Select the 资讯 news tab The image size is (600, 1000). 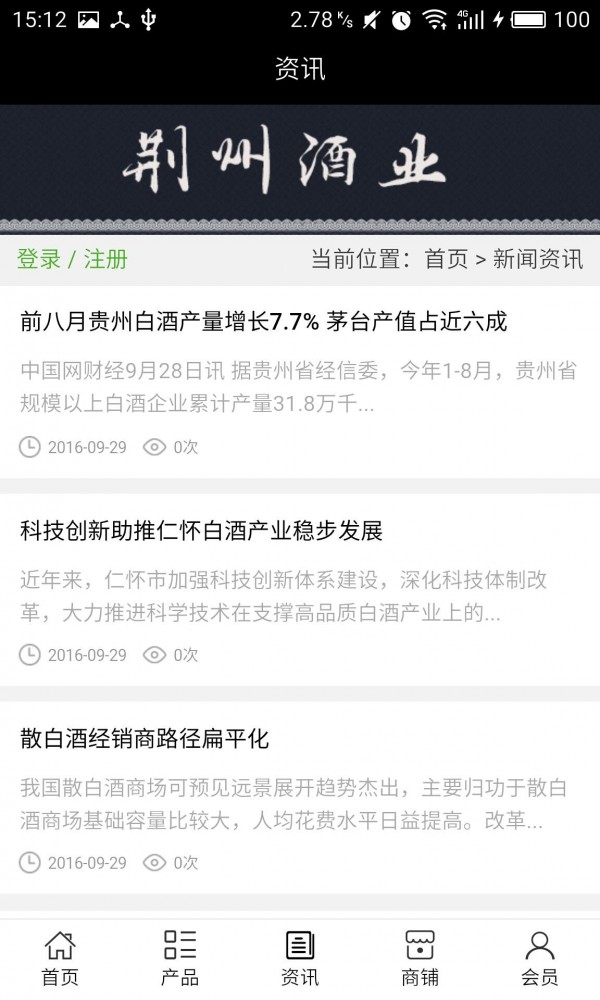(300, 957)
